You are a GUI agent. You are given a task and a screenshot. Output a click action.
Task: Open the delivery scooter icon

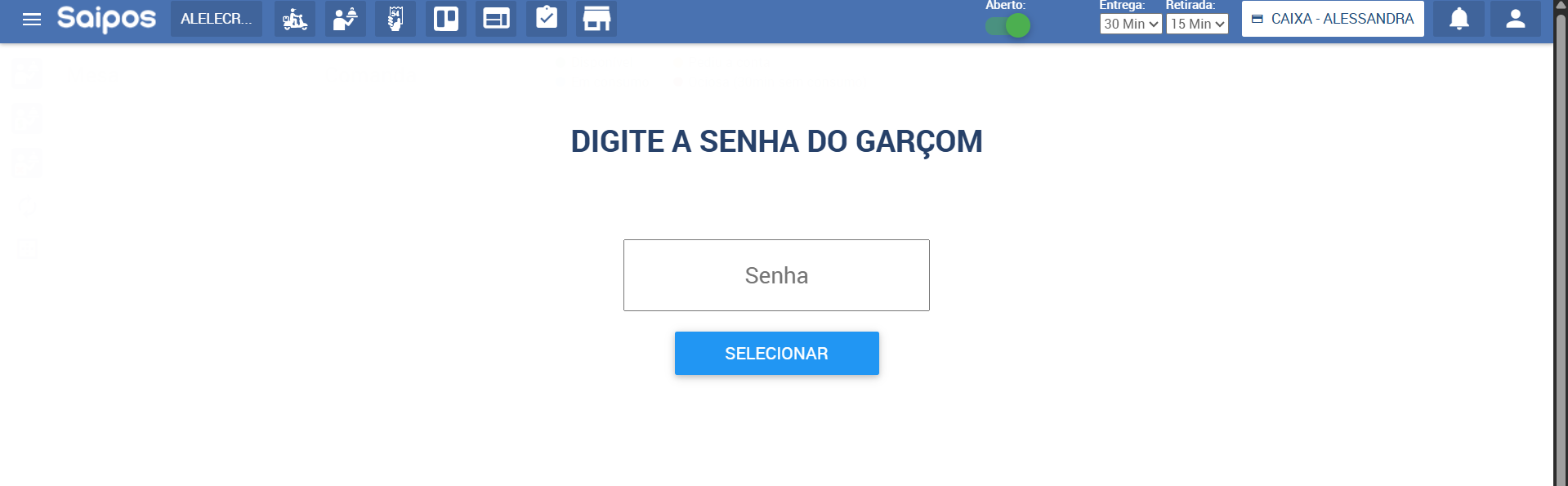295,19
